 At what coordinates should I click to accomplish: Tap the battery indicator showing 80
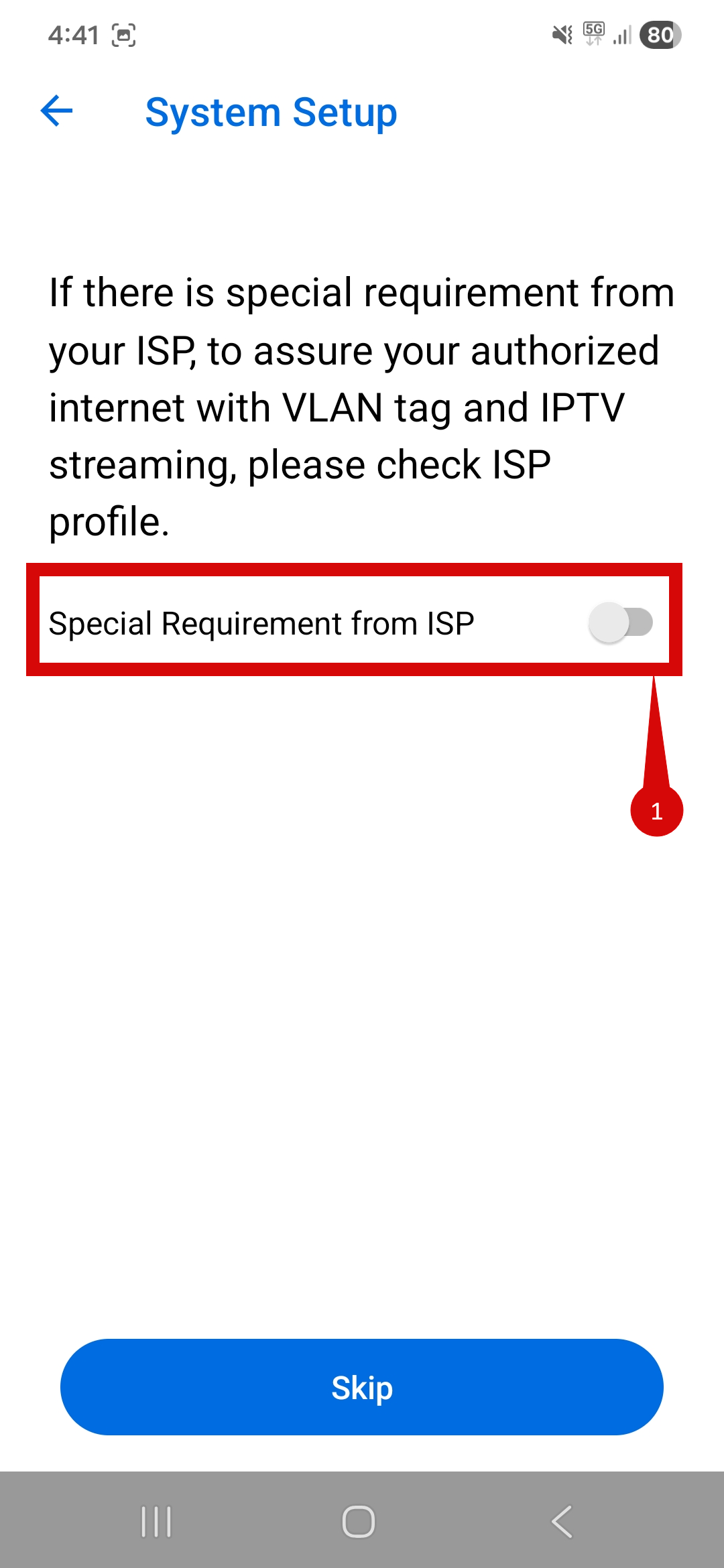659,36
